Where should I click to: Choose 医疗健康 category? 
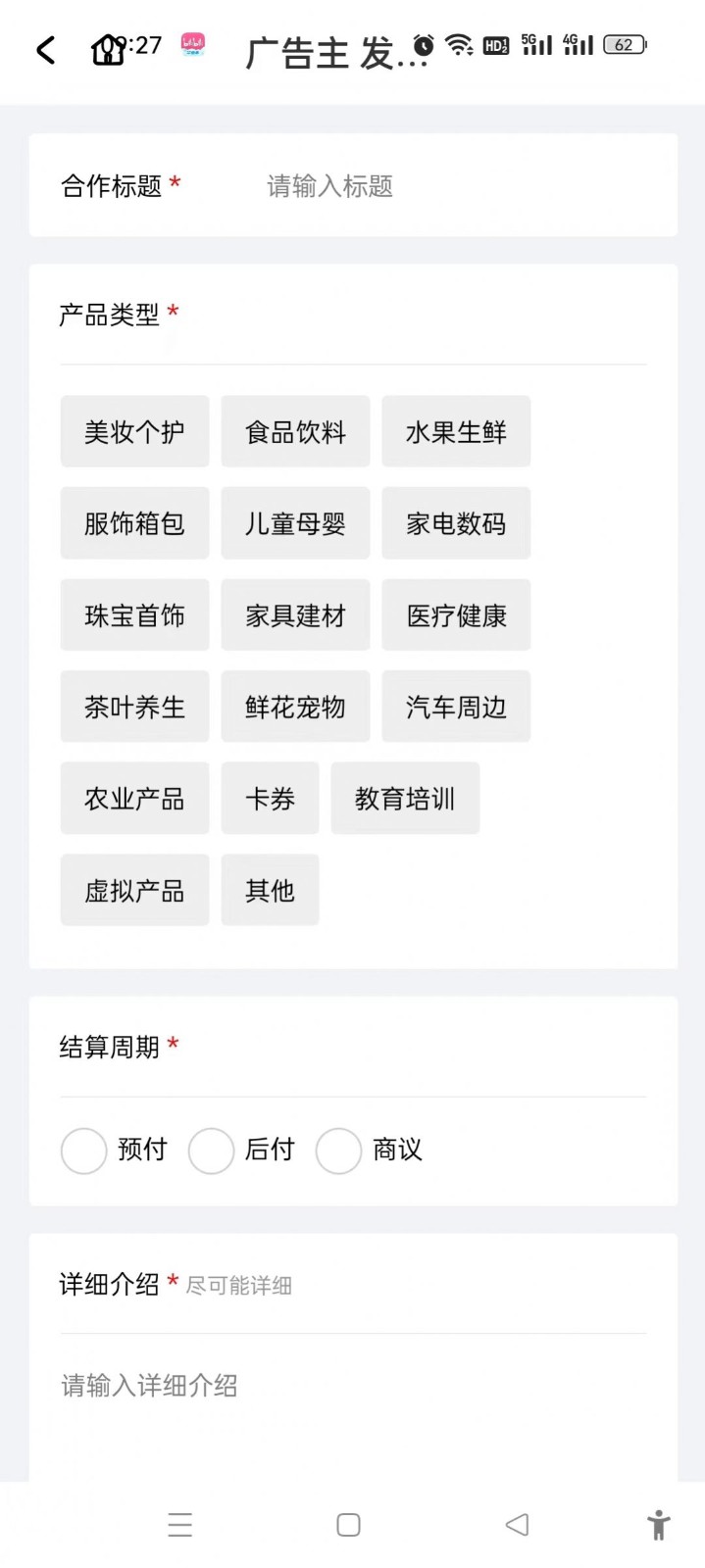click(456, 614)
